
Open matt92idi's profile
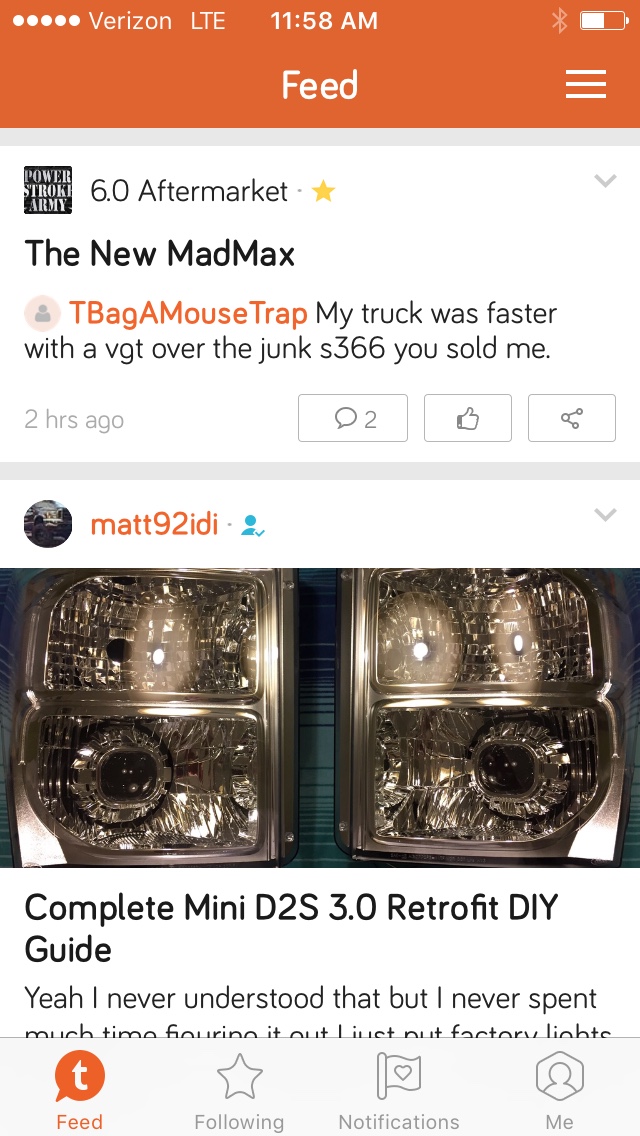pos(154,524)
